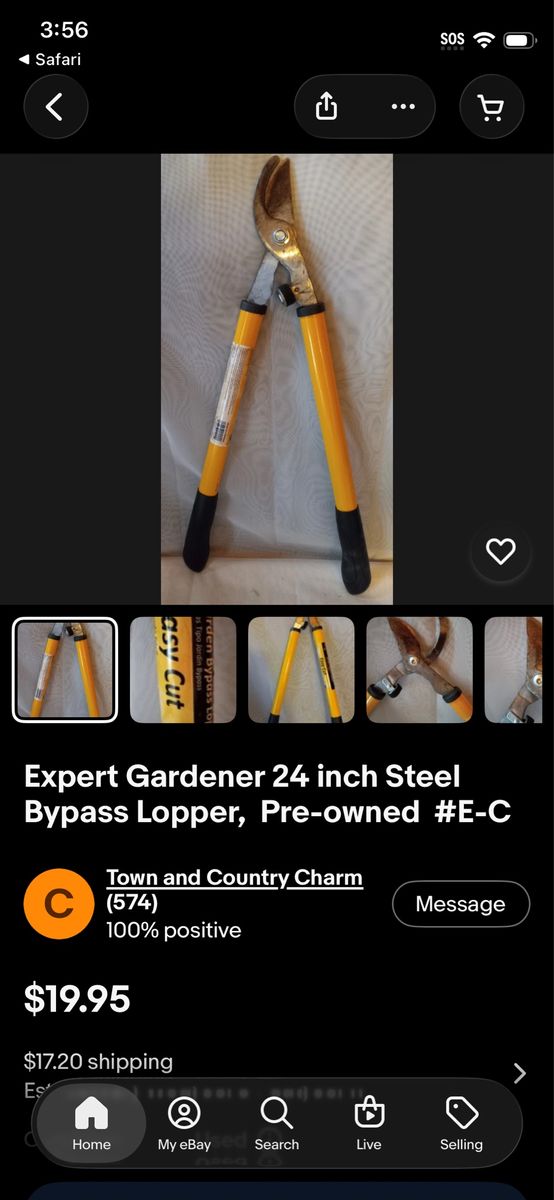The width and height of the screenshot is (554, 1200).
Task: Open the Selling tab
Action: point(461,1123)
